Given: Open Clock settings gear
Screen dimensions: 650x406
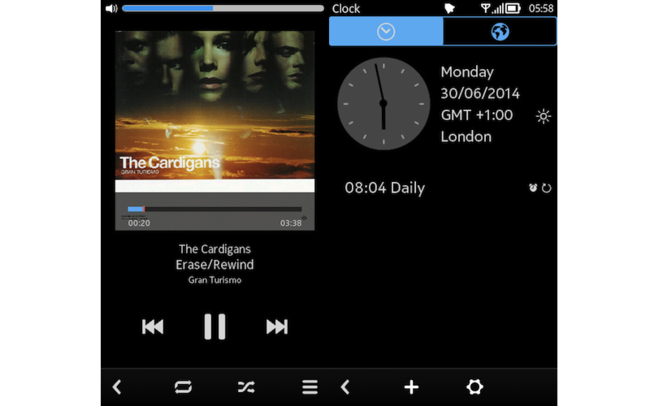Looking at the screenshot, I should point(475,386).
